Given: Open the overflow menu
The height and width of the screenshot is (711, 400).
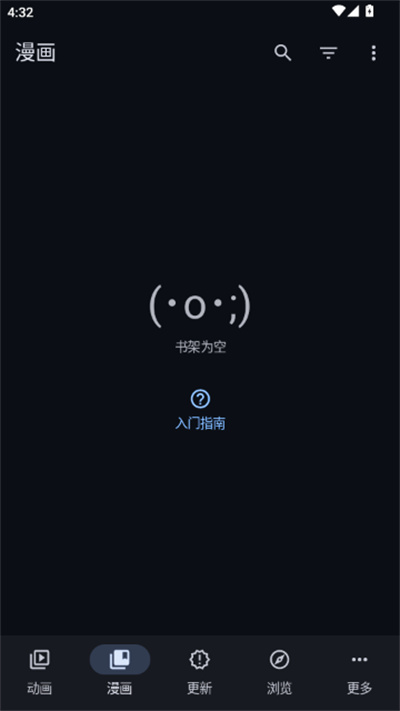Looking at the screenshot, I should 373,53.
